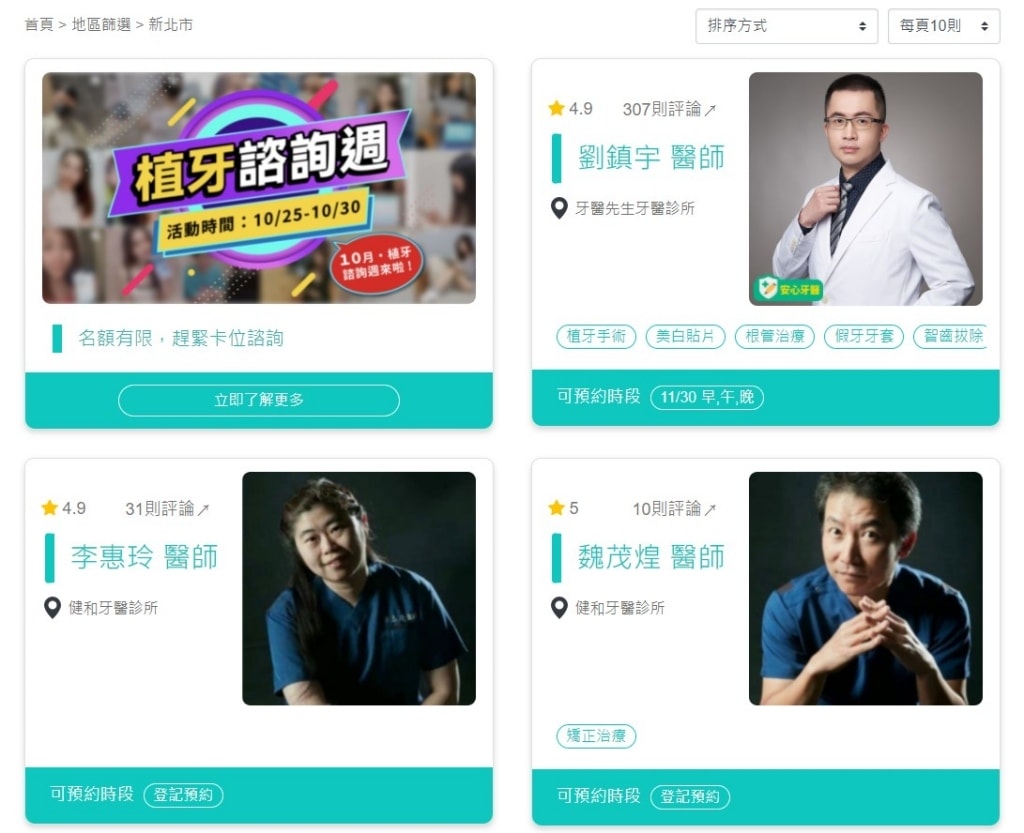This screenshot has width=1024, height=833.
Task: Select the 植牙手術 chip
Action: point(596,336)
